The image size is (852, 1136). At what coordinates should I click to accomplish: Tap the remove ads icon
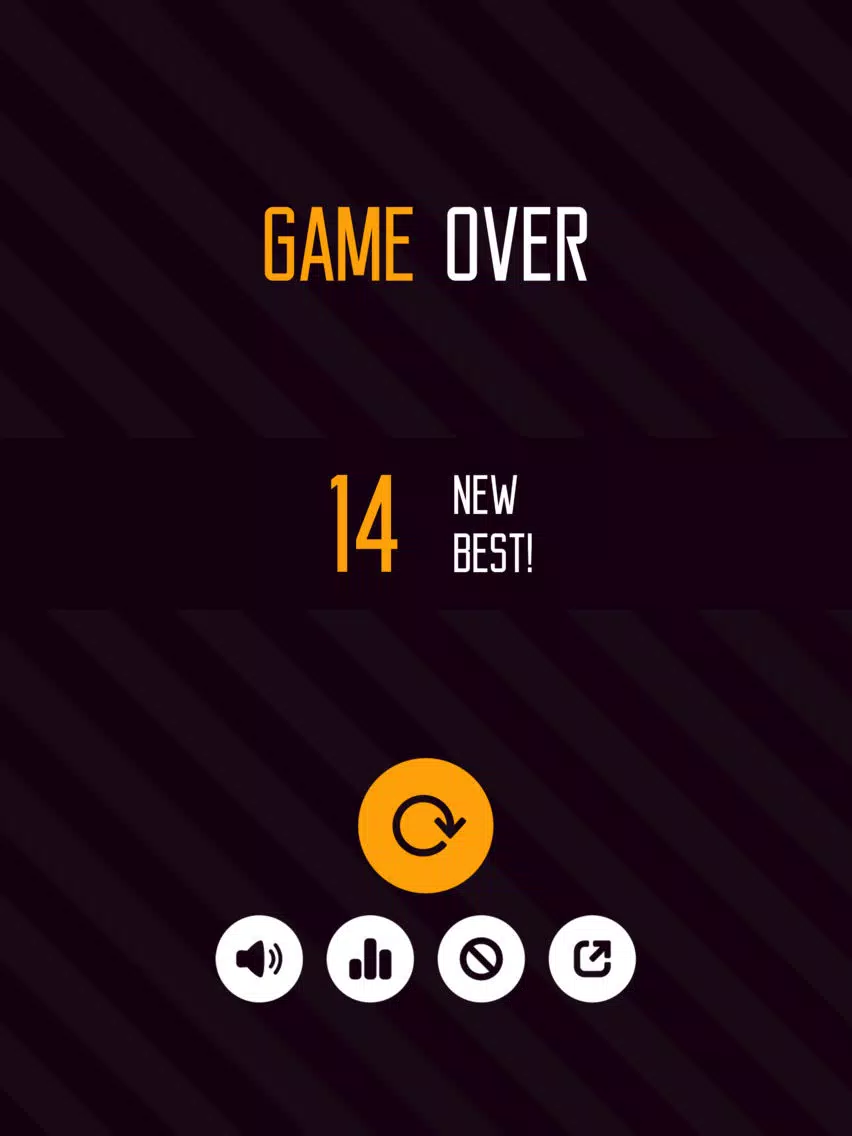(x=481, y=960)
